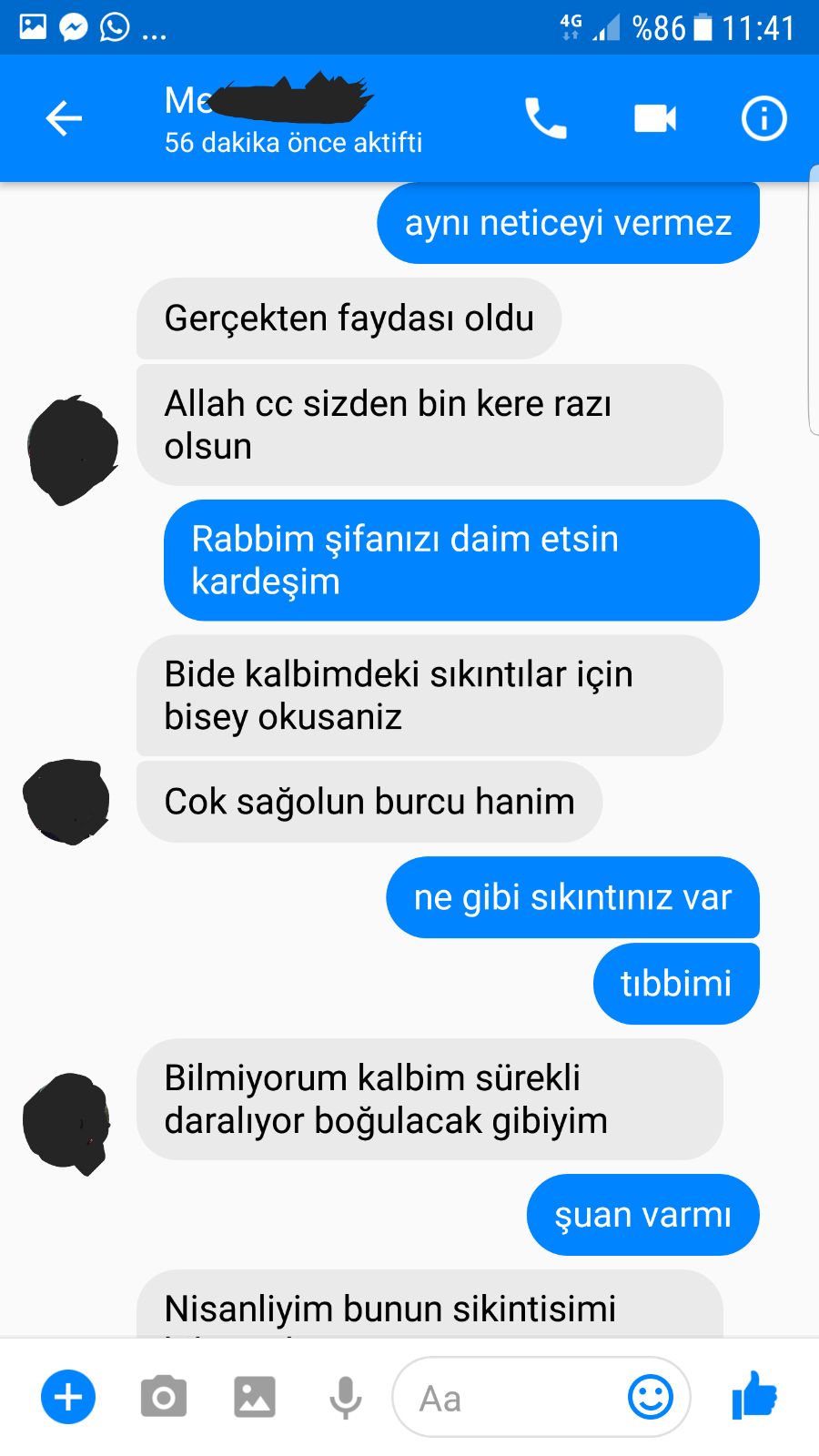Start a video call
The image size is (819, 1456).
coord(655,118)
